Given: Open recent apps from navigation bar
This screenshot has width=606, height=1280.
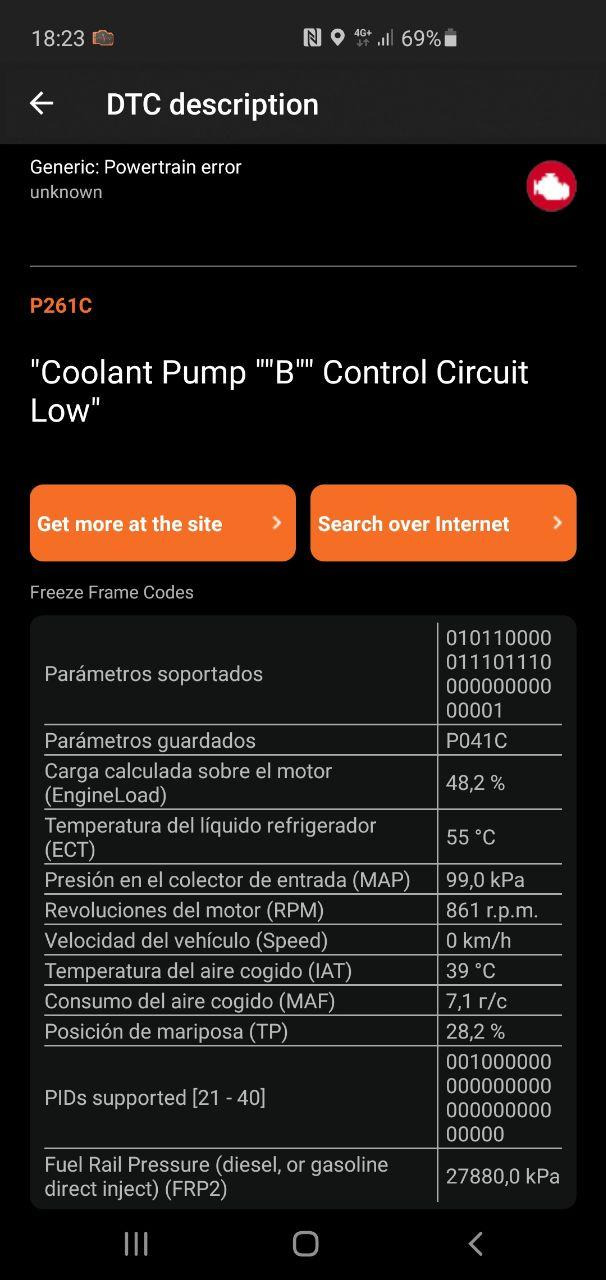Looking at the screenshot, I should [x=136, y=1243].
